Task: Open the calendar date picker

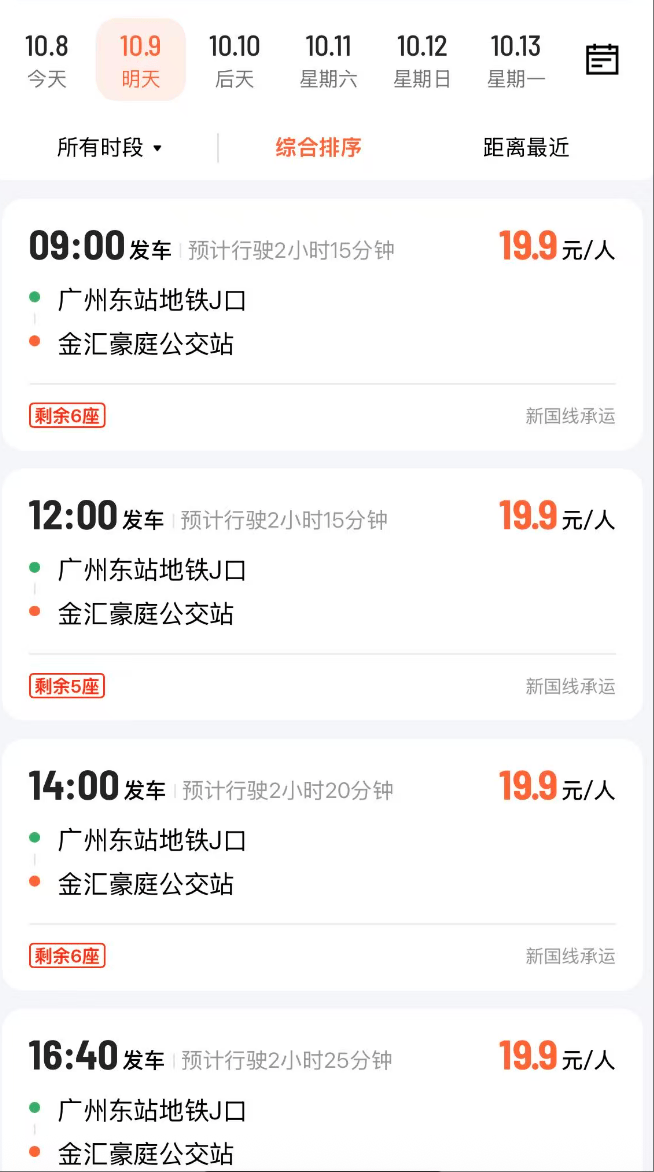Action: 601,60
